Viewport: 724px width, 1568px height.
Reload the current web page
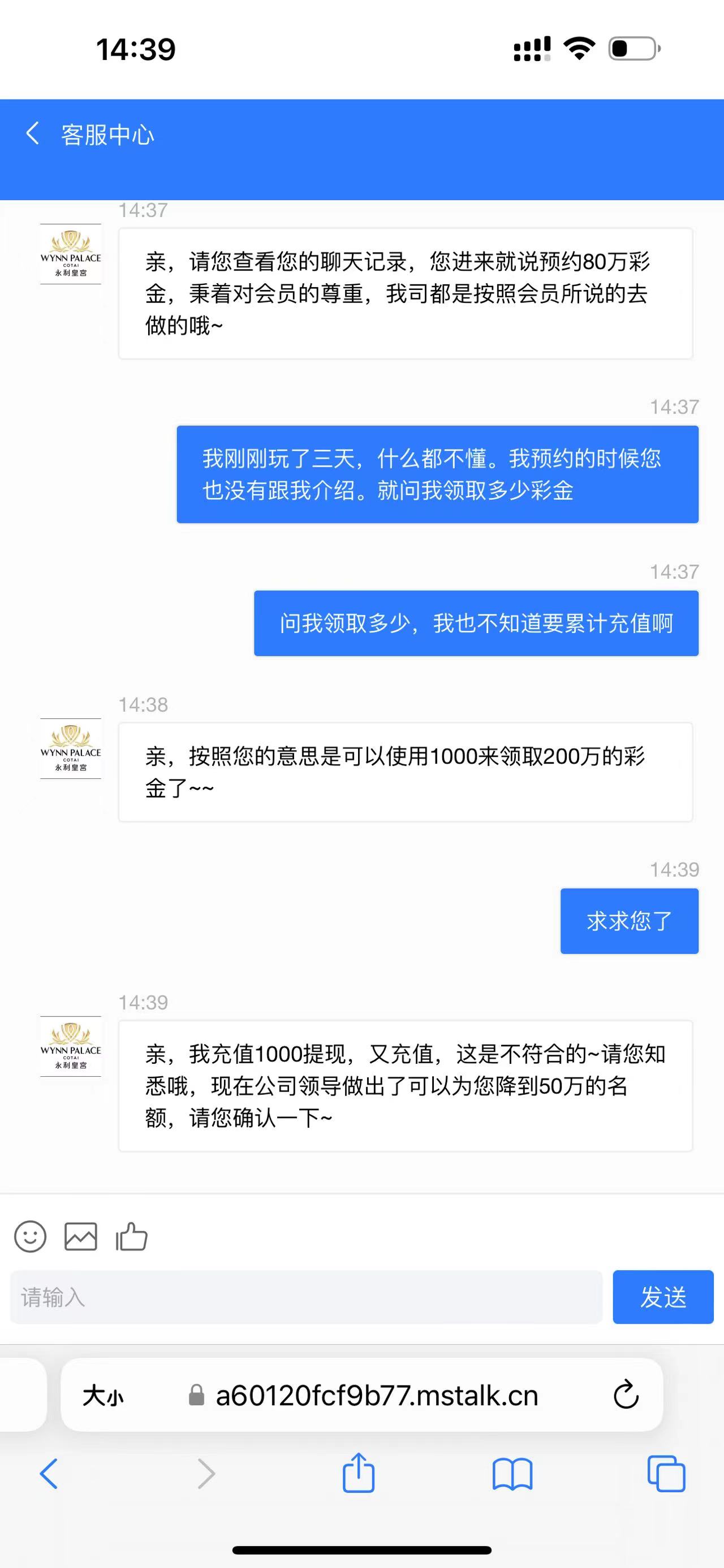click(x=626, y=1395)
